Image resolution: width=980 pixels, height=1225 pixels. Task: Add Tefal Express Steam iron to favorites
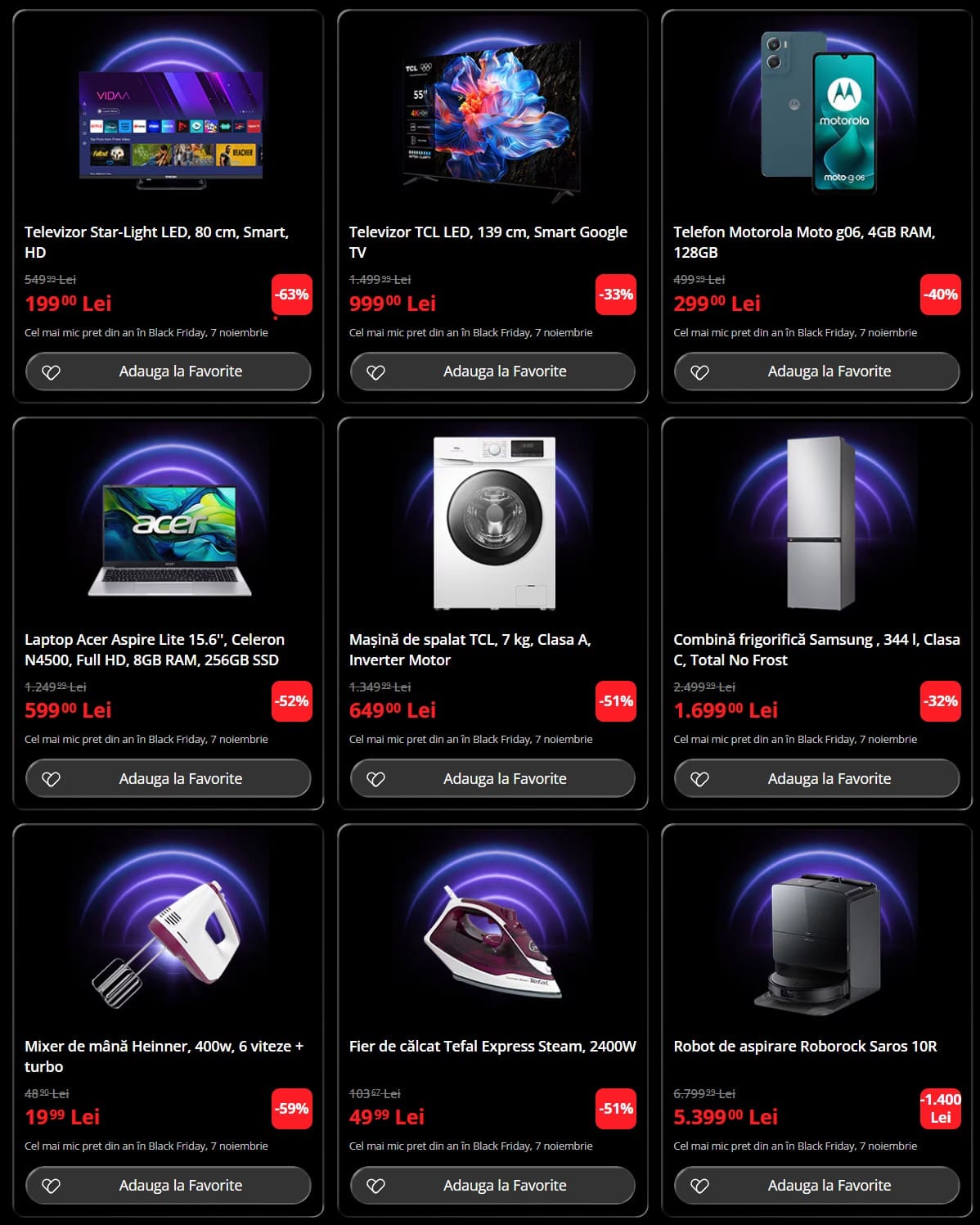point(492,1185)
